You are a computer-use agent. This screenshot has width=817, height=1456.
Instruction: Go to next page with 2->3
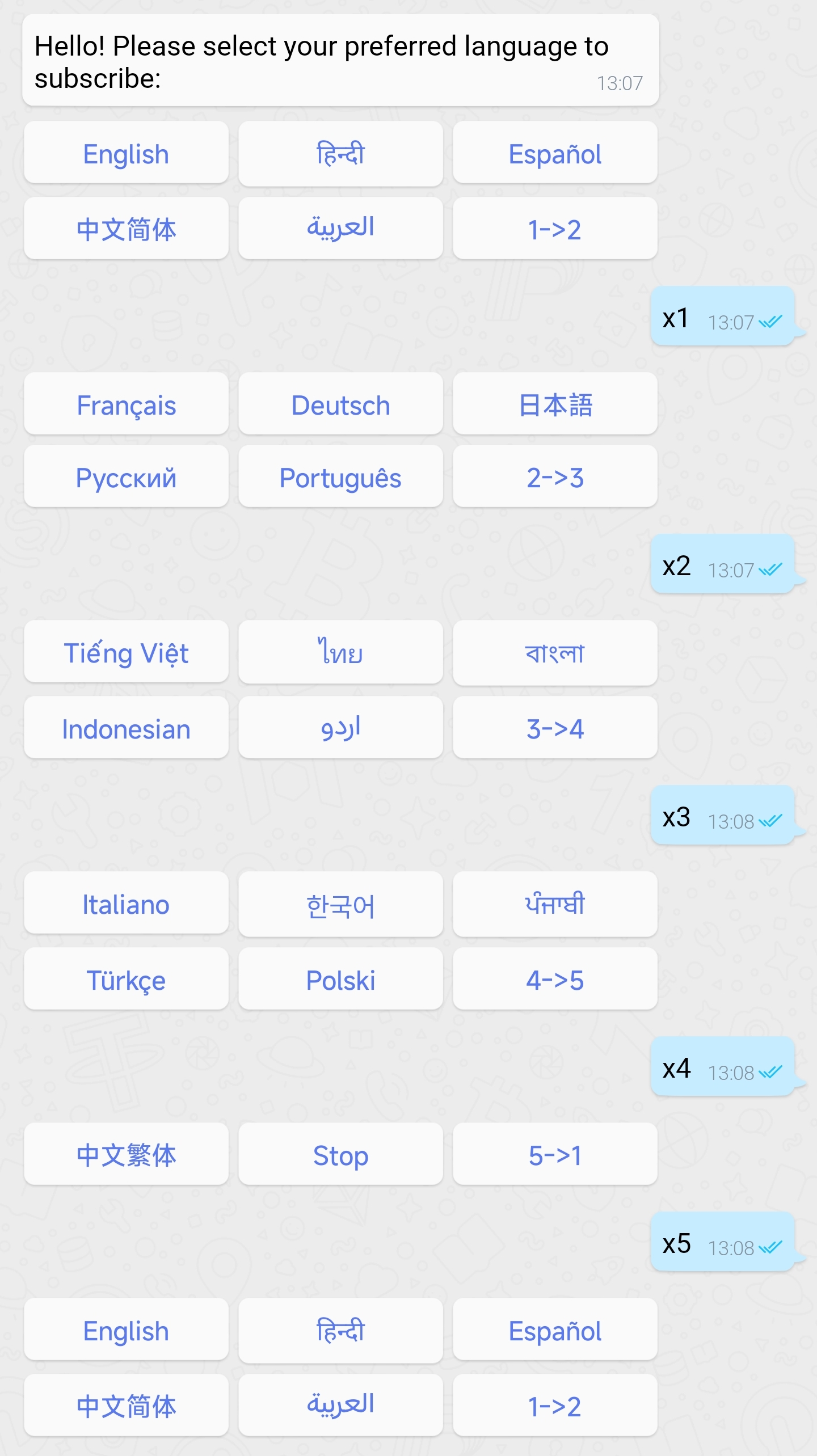(x=555, y=478)
